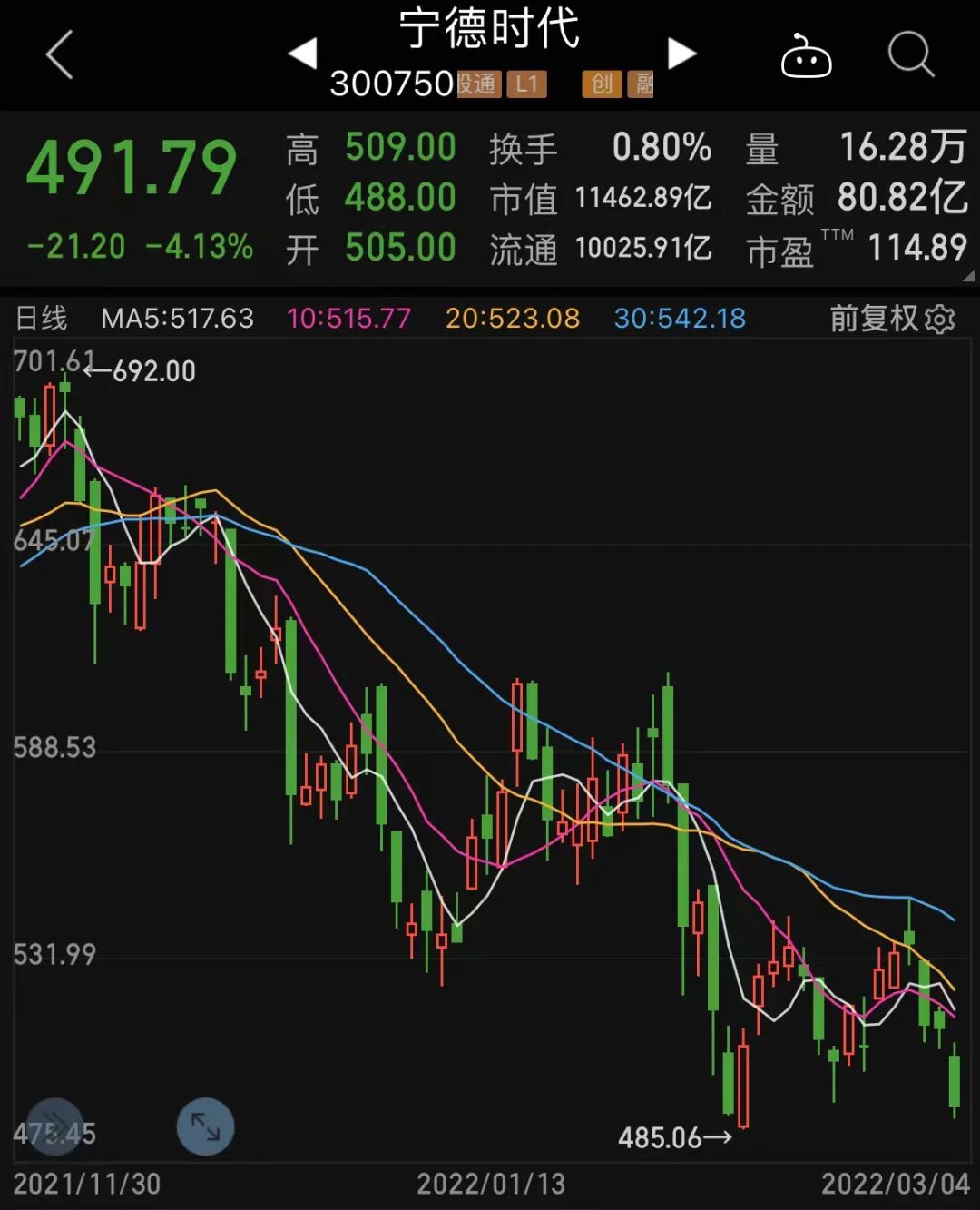
Task: Click the pink MA10 line value 515.77
Action: point(348,319)
